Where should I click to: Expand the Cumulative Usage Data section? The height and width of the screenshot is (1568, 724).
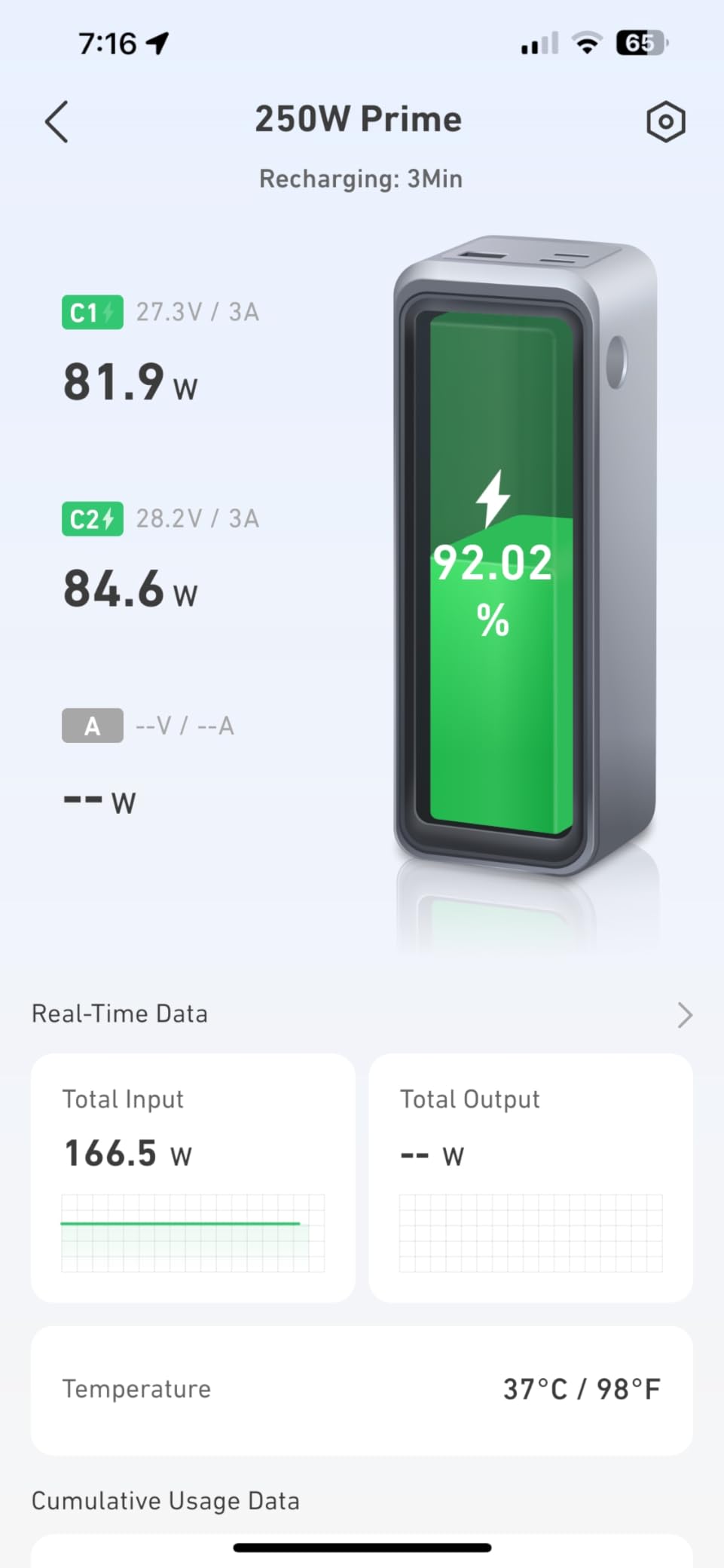click(x=165, y=1501)
